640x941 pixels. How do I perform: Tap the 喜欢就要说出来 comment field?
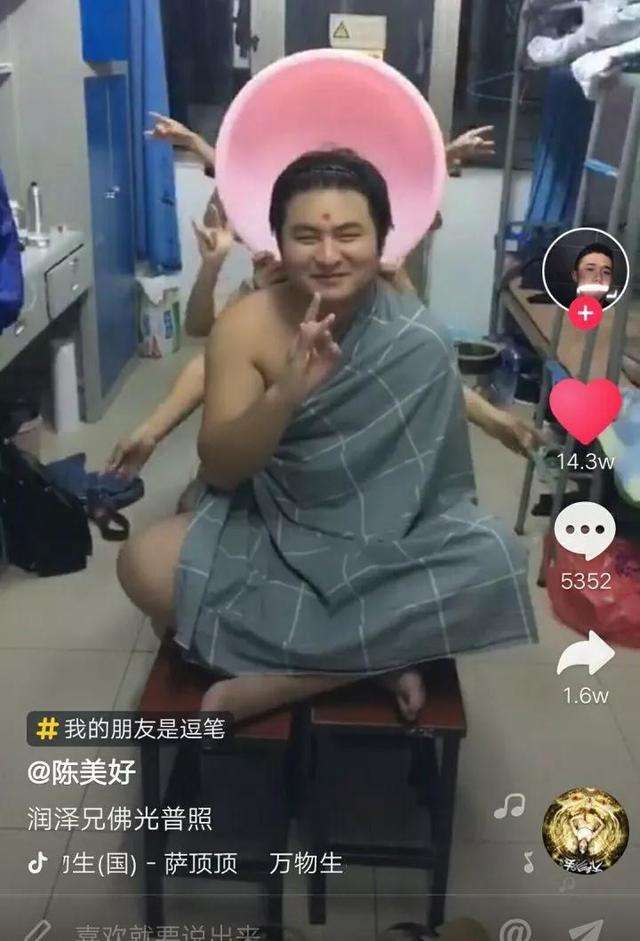coord(170,932)
